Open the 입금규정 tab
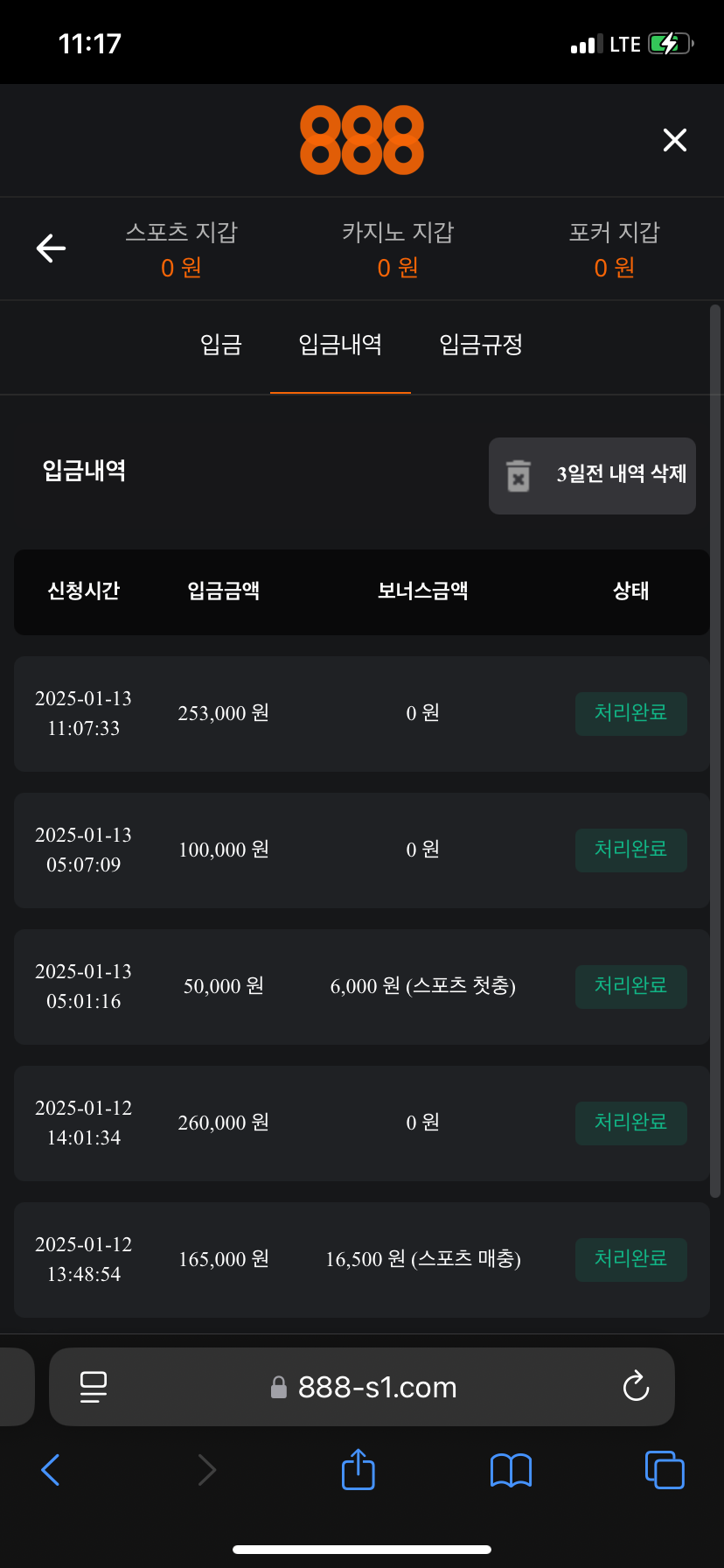This screenshot has height=1568, width=724. pos(481,345)
